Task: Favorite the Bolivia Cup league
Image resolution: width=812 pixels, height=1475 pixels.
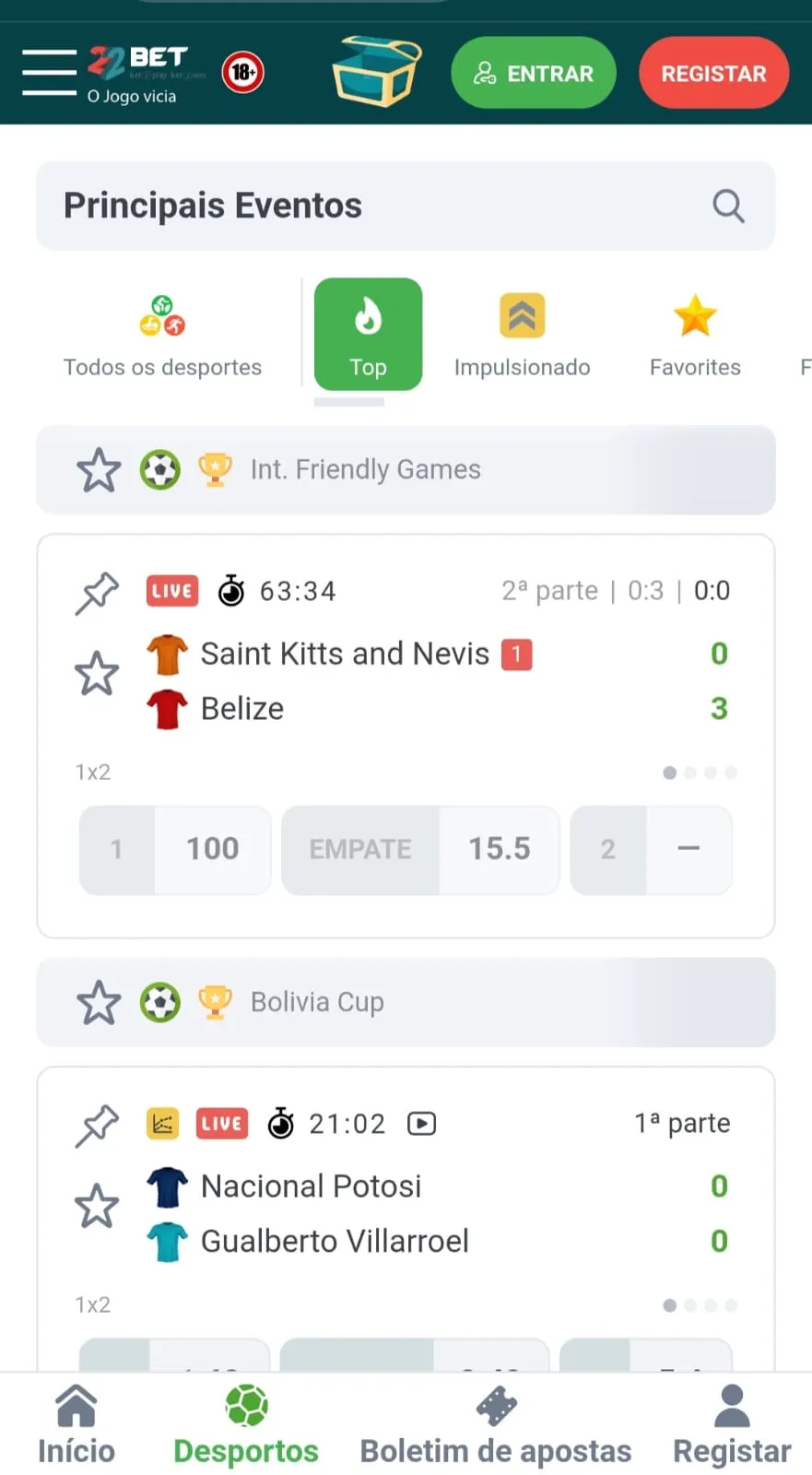Action: coord(99,1002)
